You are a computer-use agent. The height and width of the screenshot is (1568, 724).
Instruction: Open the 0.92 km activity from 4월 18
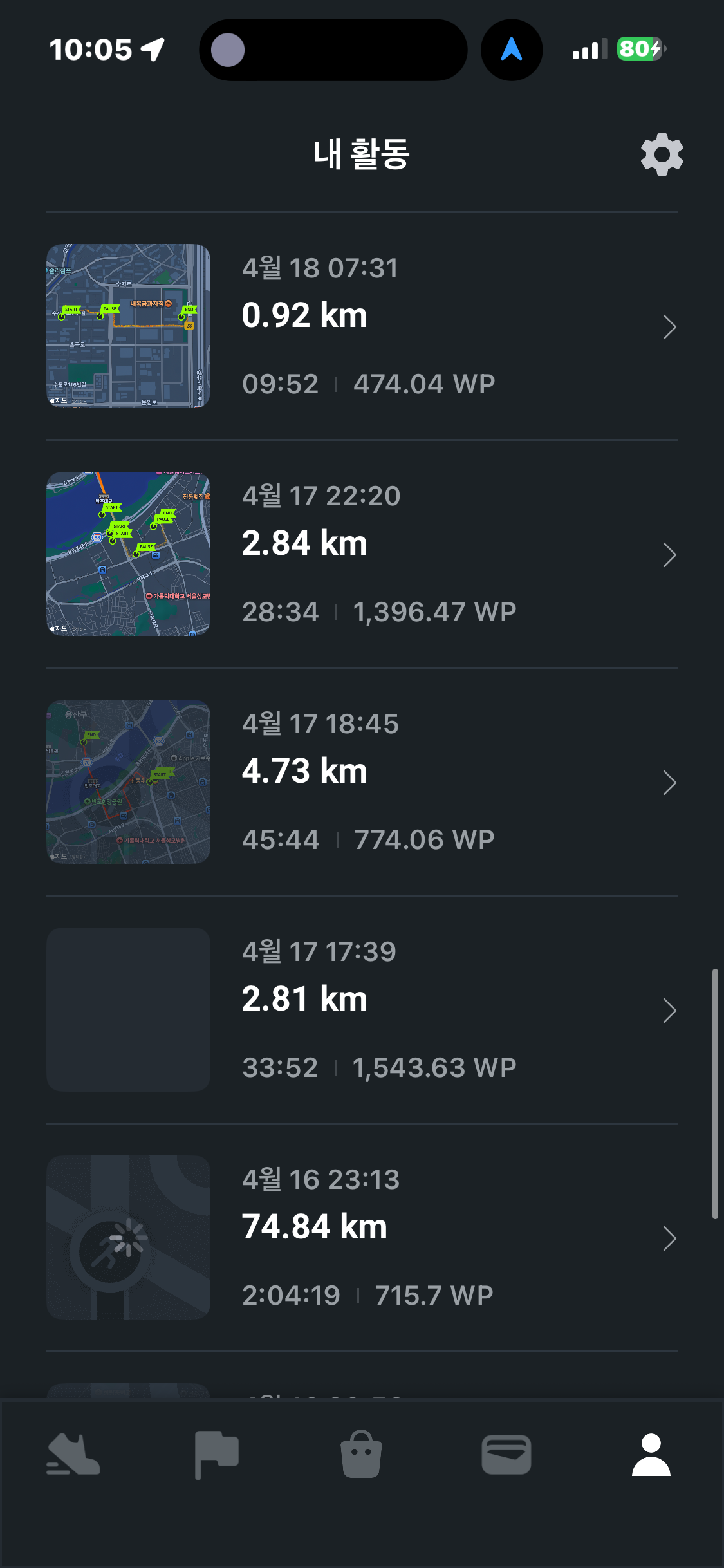click(x=362, y=326)
